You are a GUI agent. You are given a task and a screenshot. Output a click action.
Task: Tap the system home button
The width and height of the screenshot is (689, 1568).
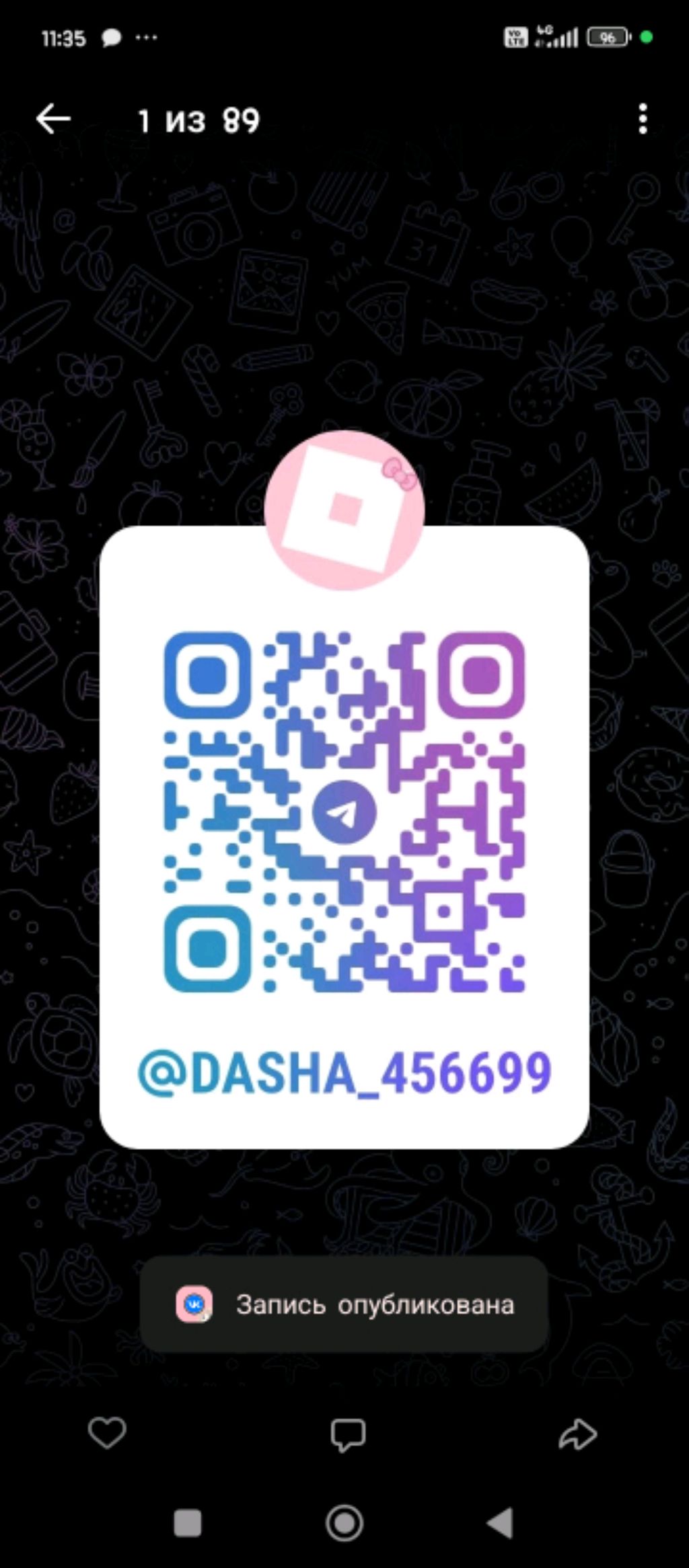pyautogui.click(x=344, y=1522)
